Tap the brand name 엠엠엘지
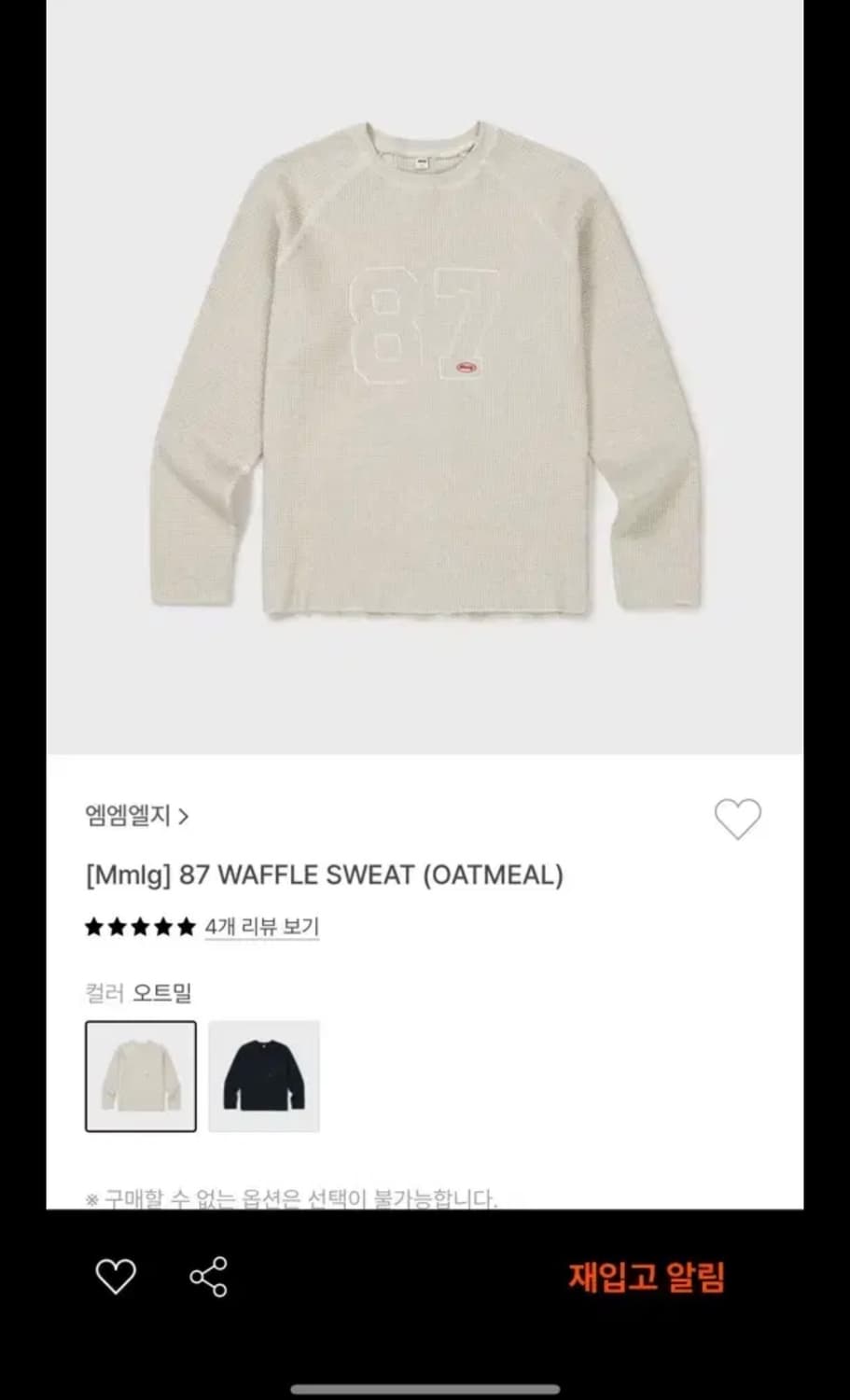 click(x=126, y=815)
